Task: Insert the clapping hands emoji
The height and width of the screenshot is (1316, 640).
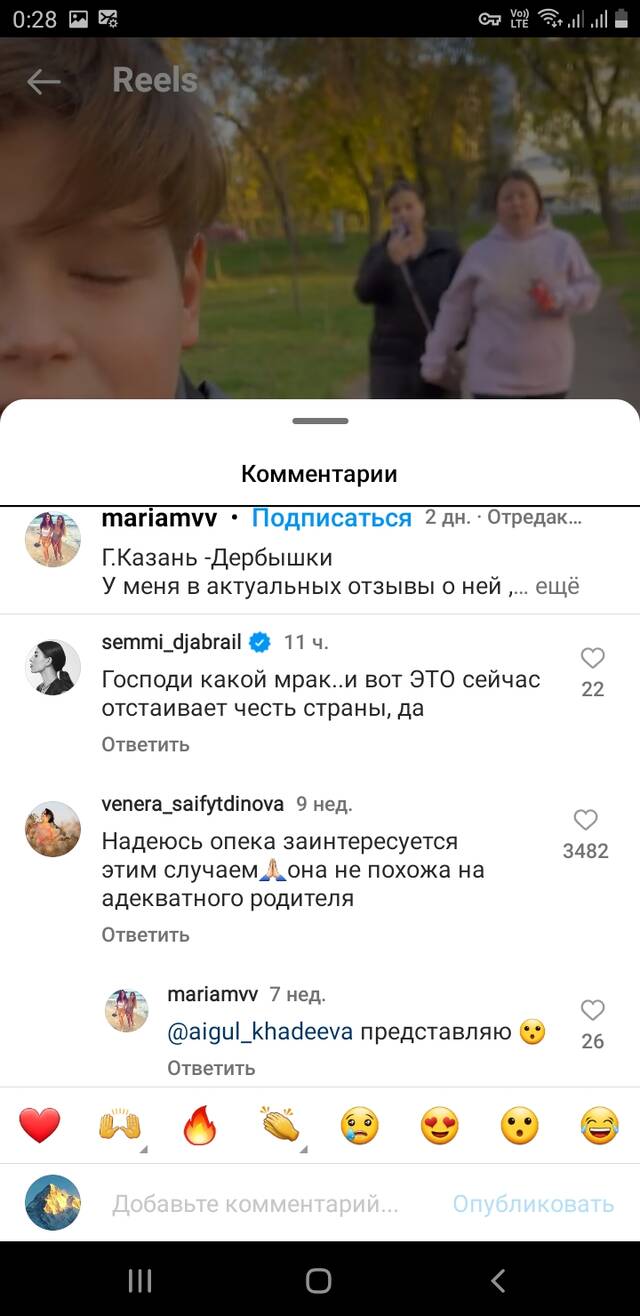Action: coord(280,1127)
